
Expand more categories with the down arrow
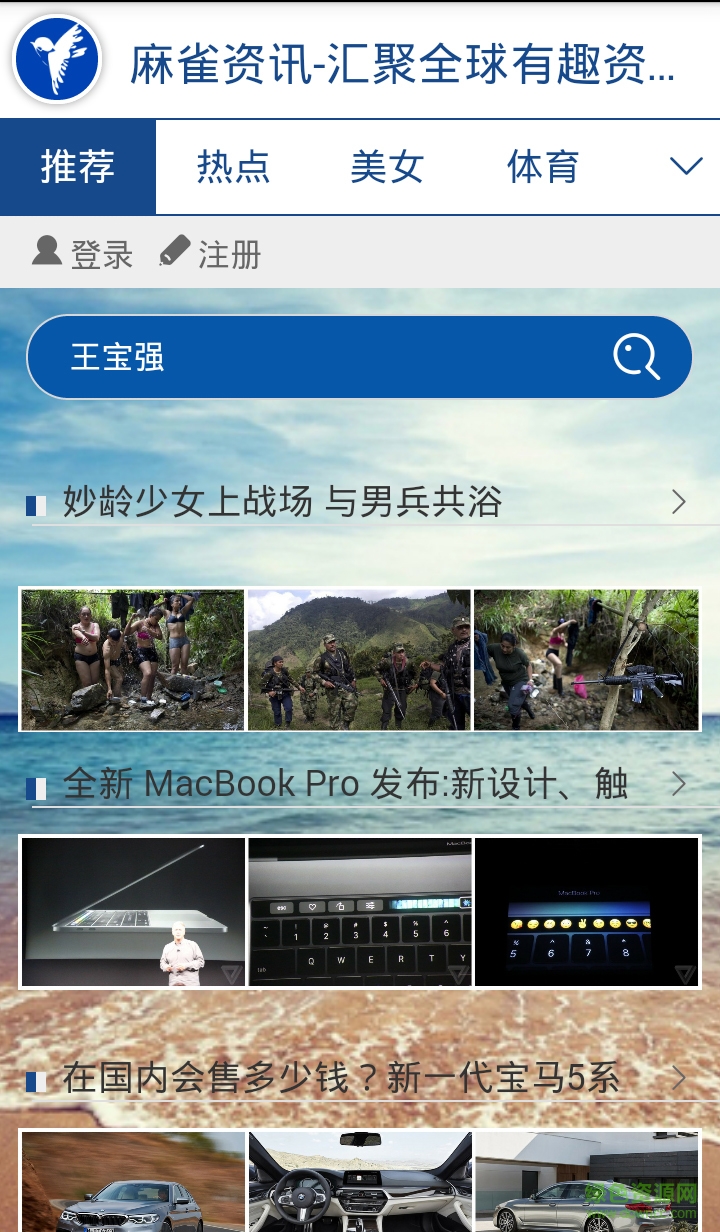click(686, 166)
